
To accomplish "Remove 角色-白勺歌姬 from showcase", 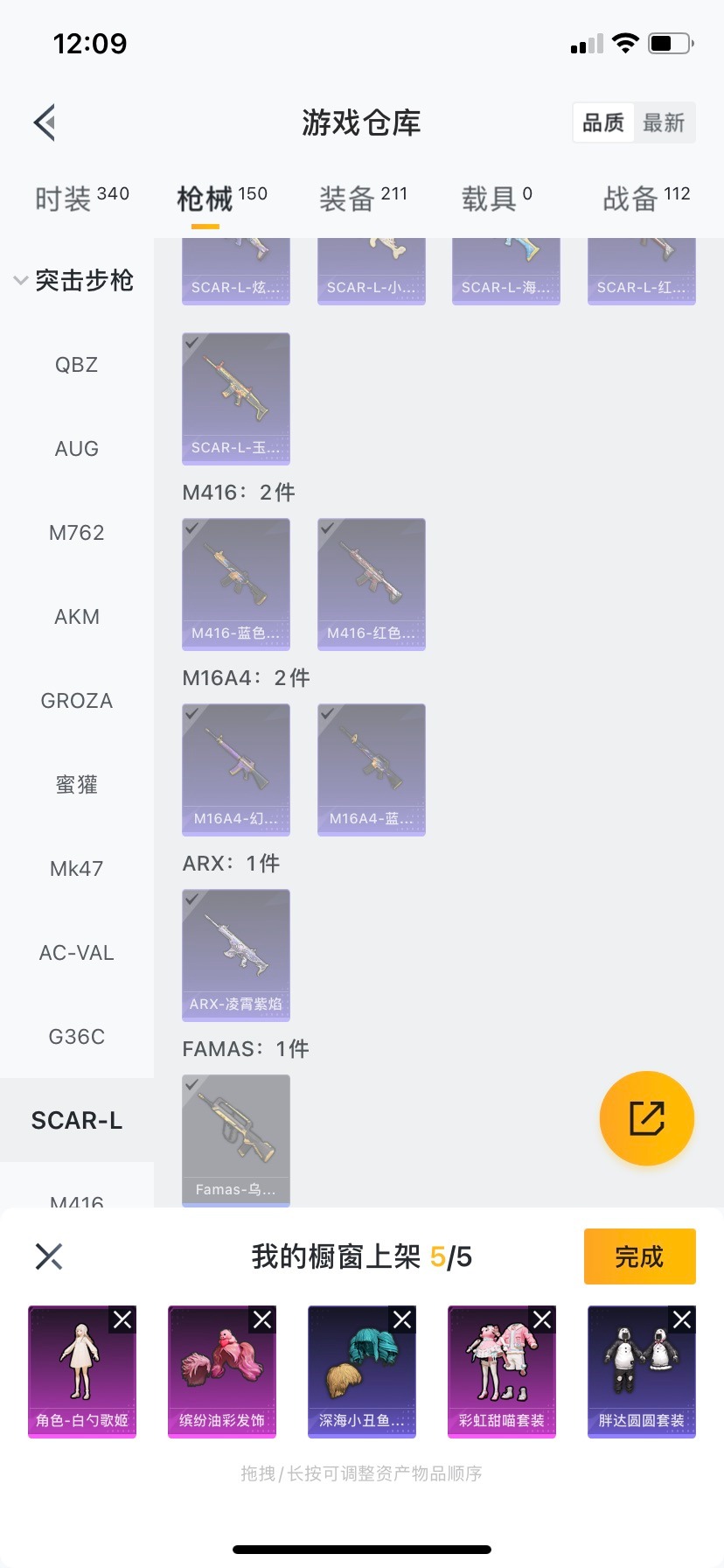I will tap(122, 1319).
